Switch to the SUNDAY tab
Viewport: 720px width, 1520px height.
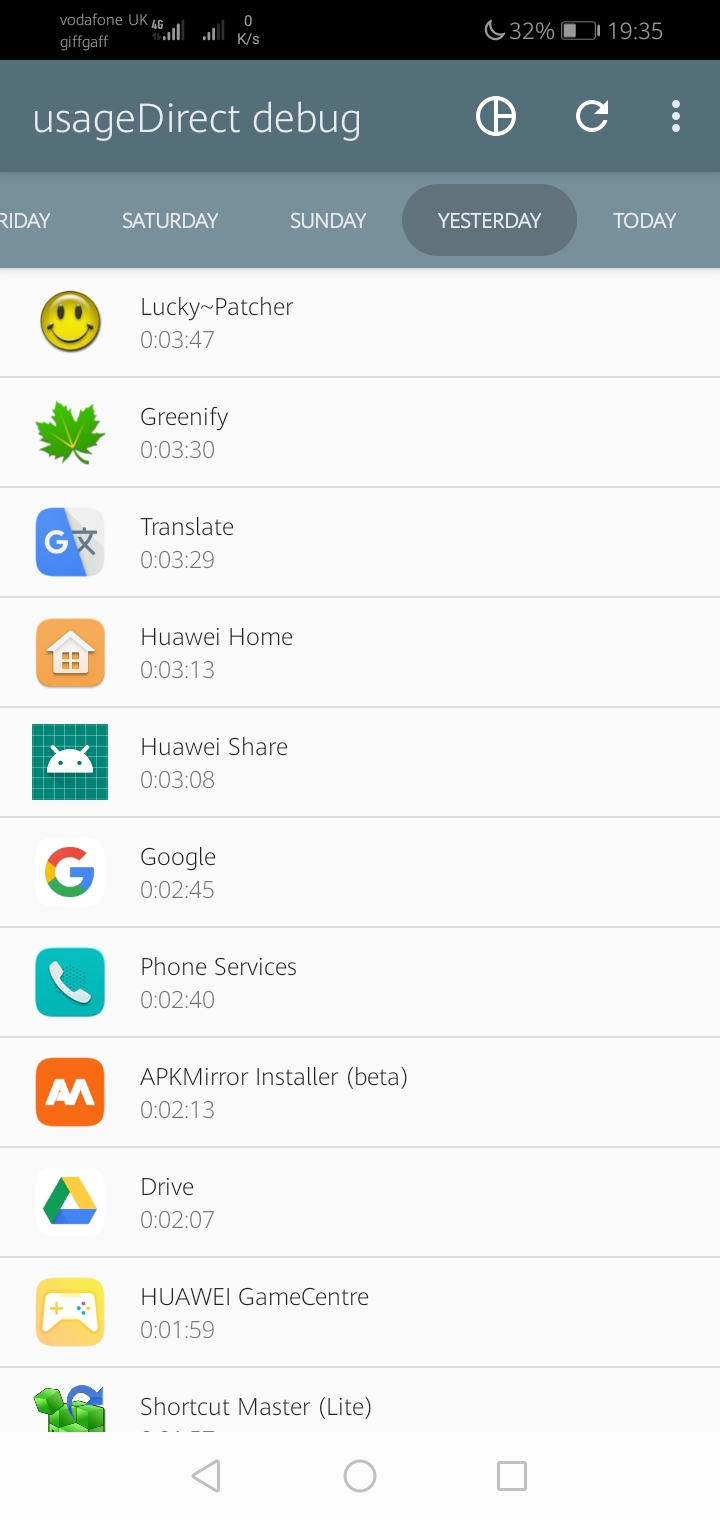point(328,220)
